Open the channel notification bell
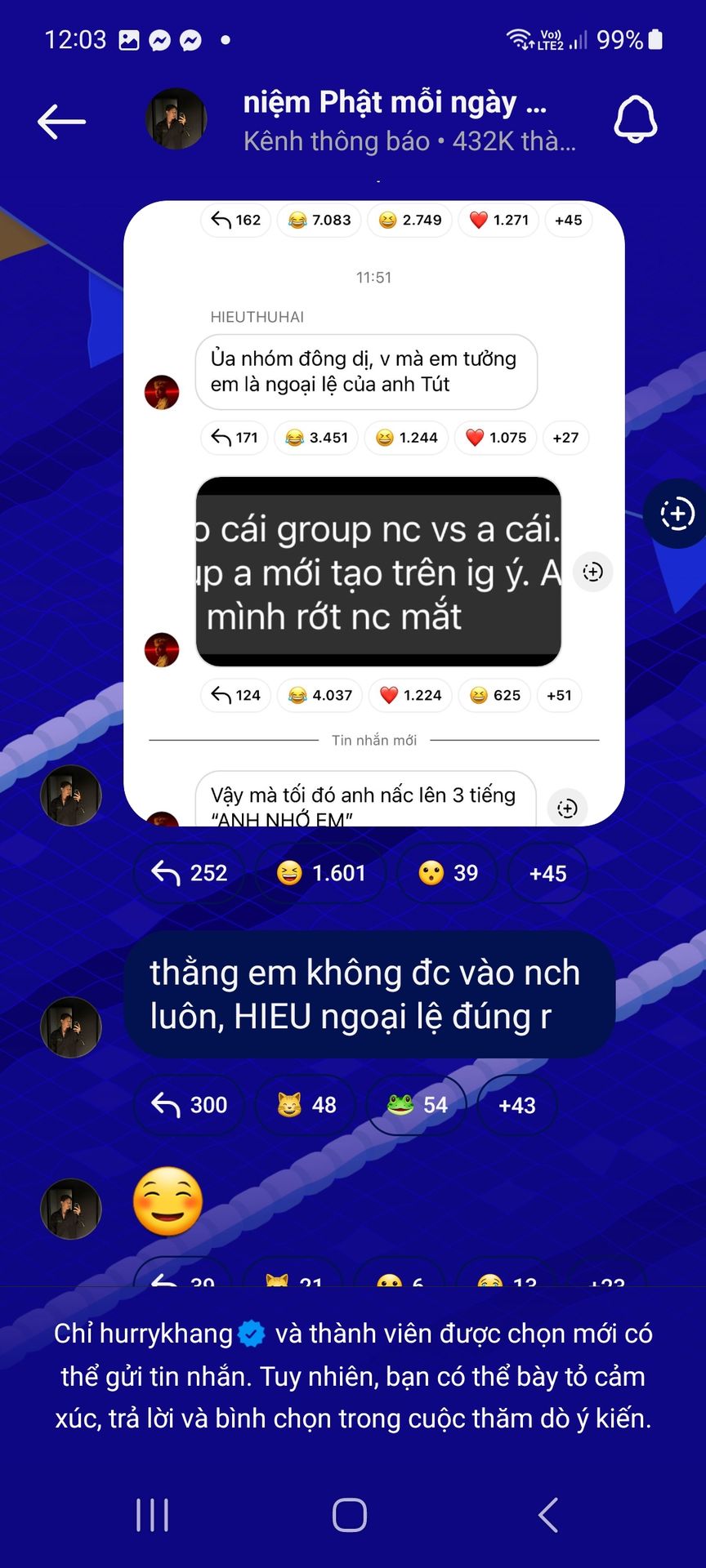The height and width of the screenshot is (1568, 706). coord(635,120)
